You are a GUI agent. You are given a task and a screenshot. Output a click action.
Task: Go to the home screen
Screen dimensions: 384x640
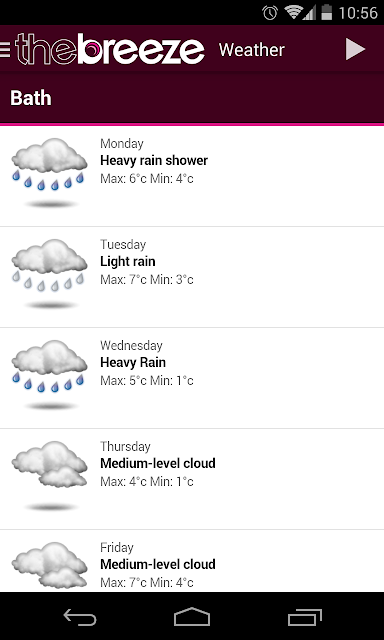(192, 616)
